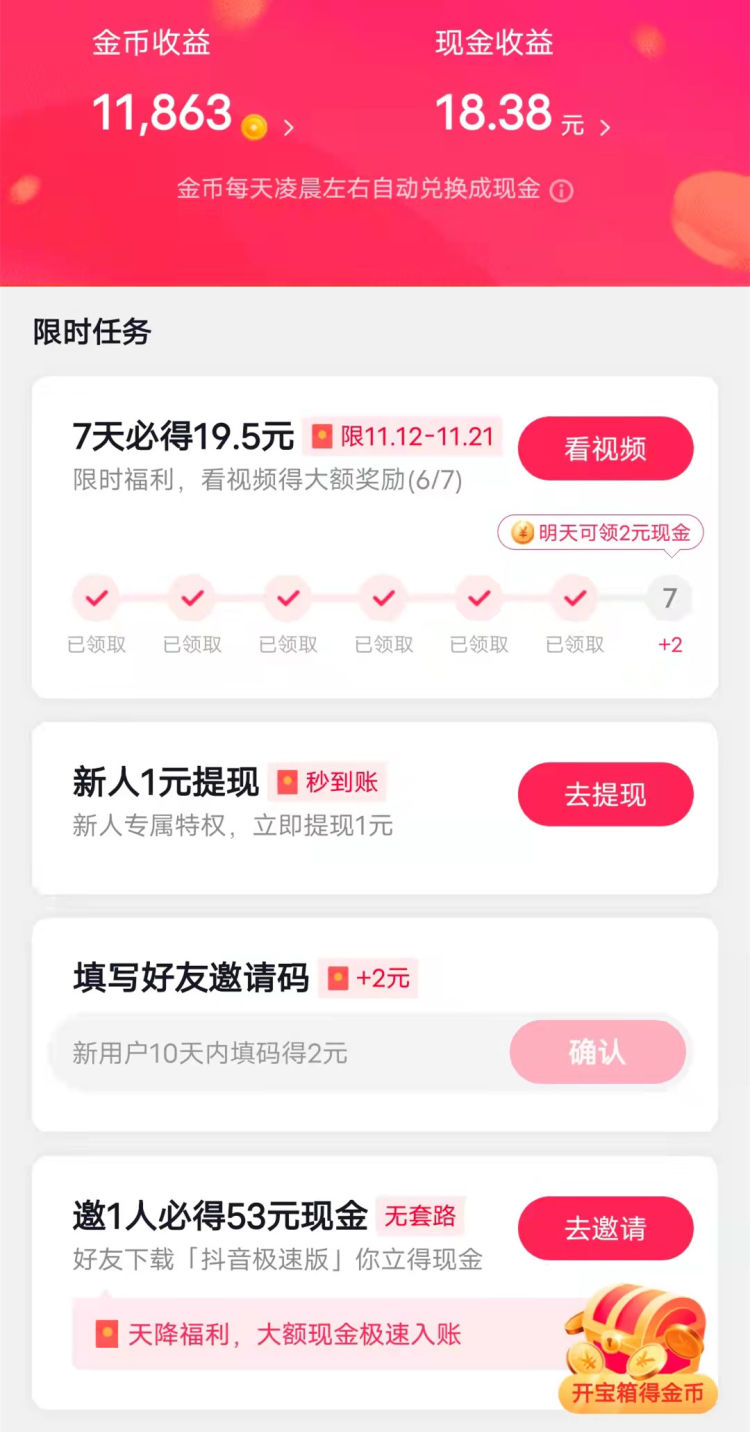Viewport: 750px width, 1432px height.
Task: Open the 现金收益 cash earnings details
Action: click(x=522, y=114)
